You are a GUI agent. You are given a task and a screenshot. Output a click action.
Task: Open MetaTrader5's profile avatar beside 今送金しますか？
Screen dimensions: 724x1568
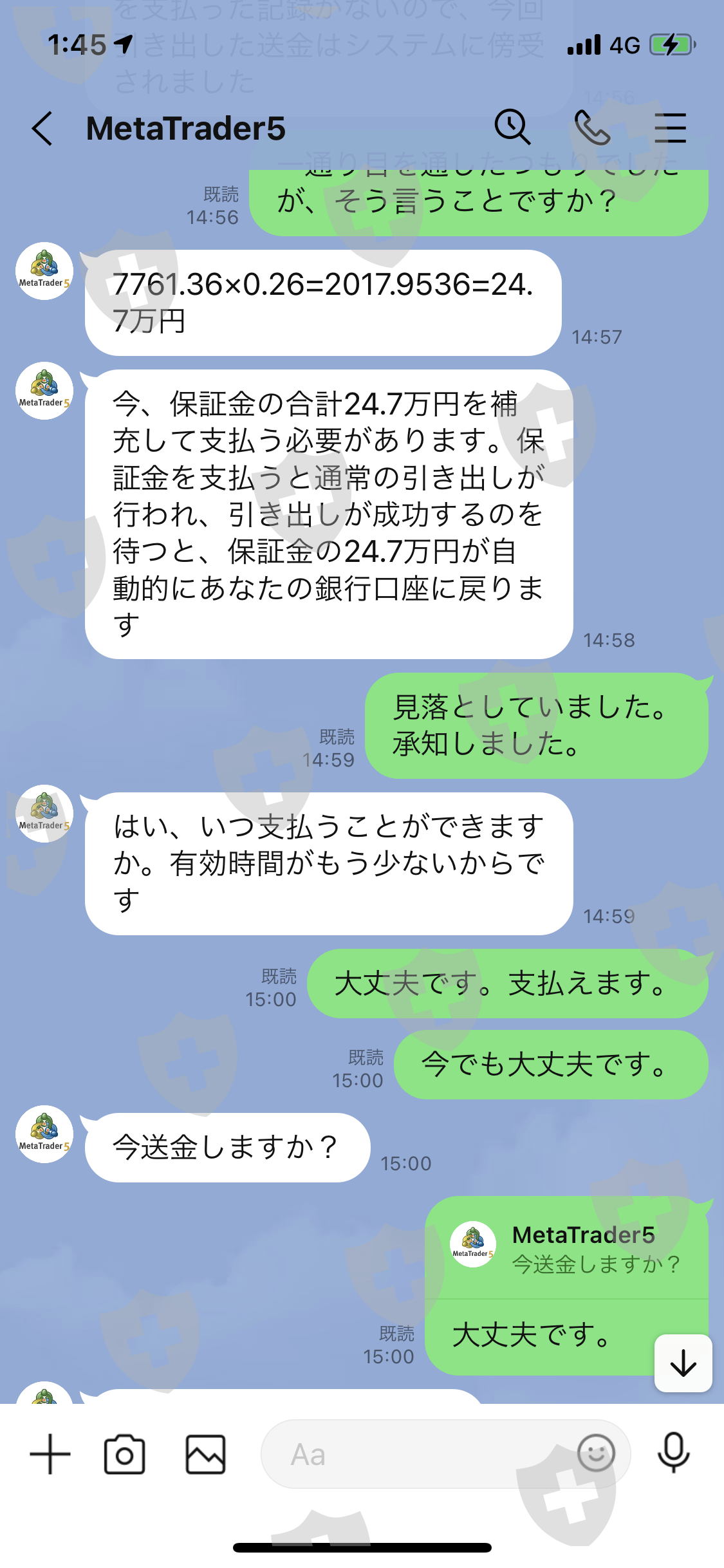(x=44, y=1134)
